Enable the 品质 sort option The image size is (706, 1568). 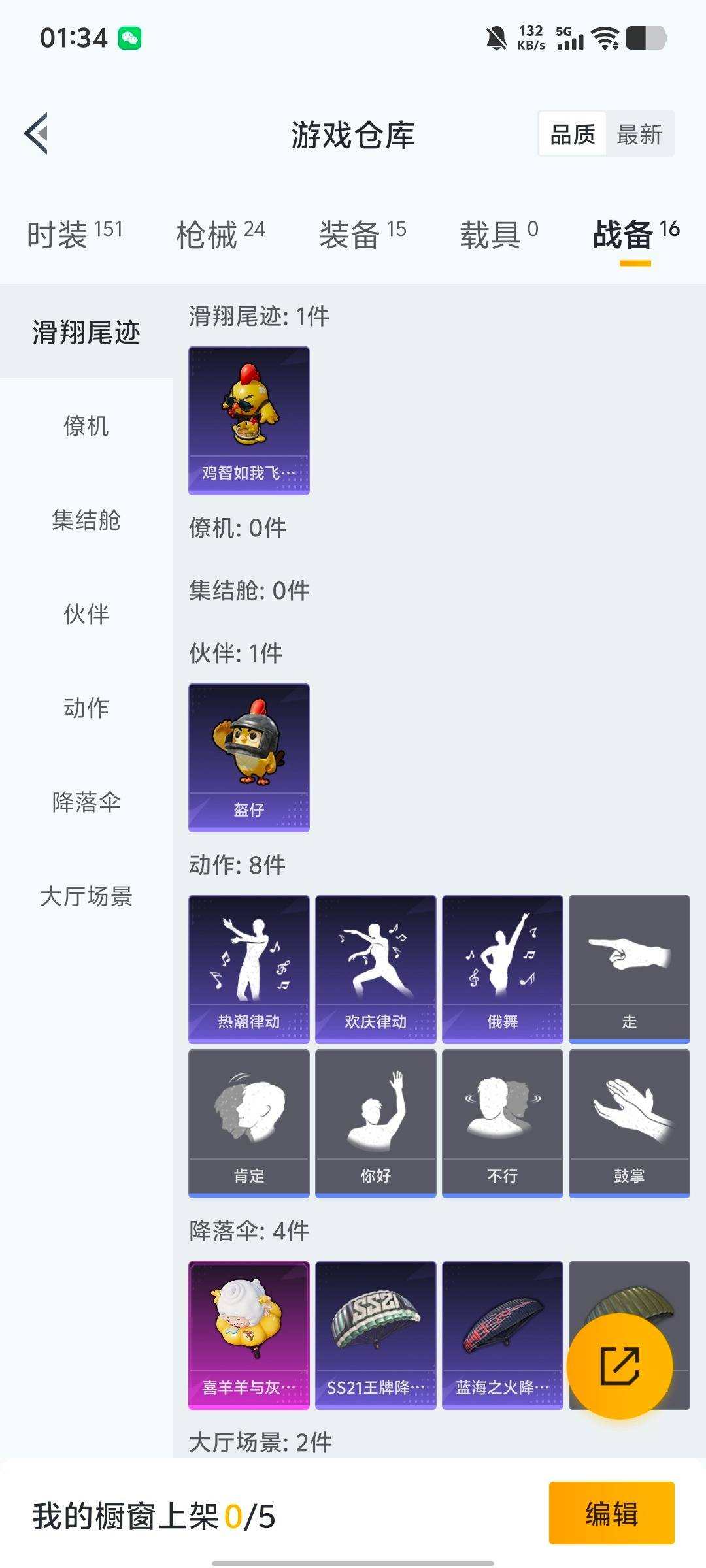point(571,134)
